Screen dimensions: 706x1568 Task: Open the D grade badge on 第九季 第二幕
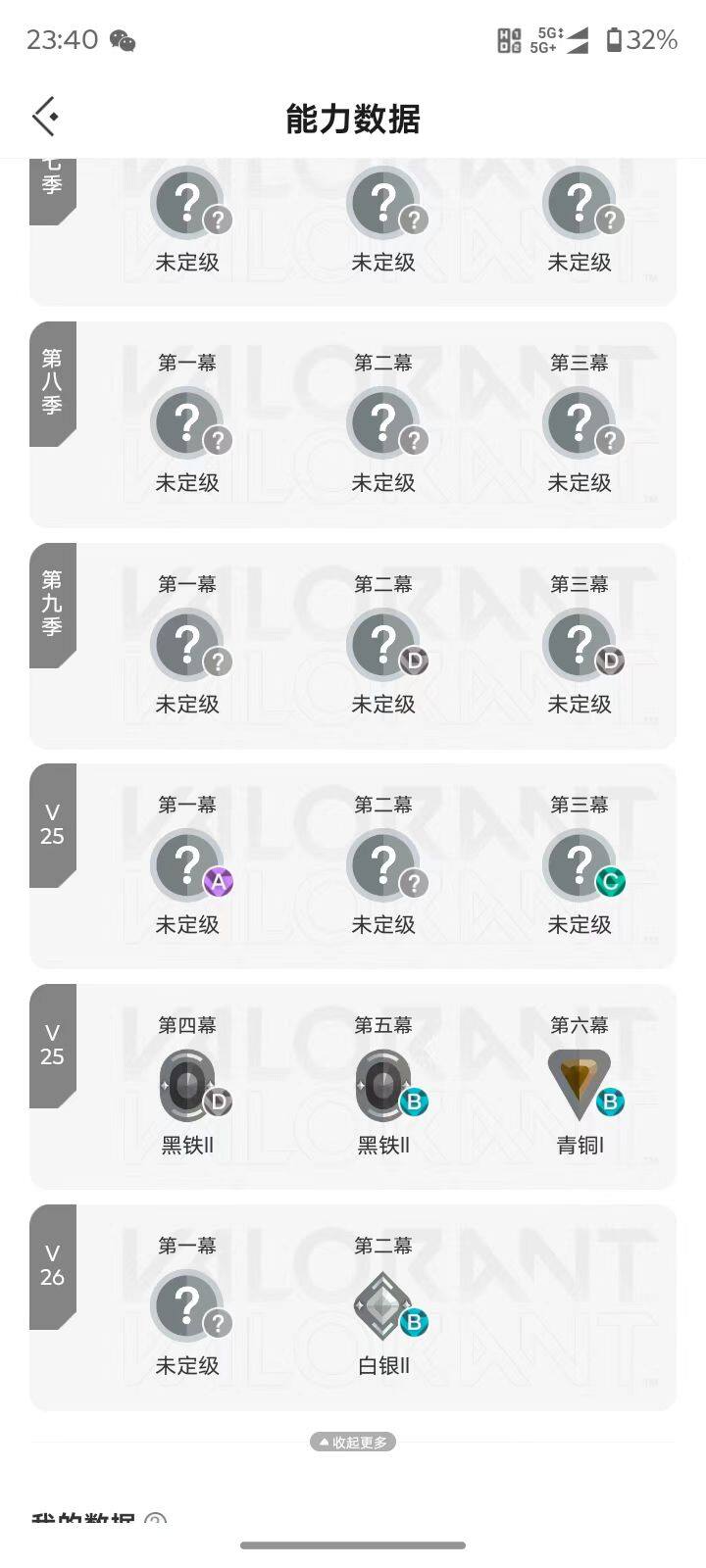pos(413,662)
